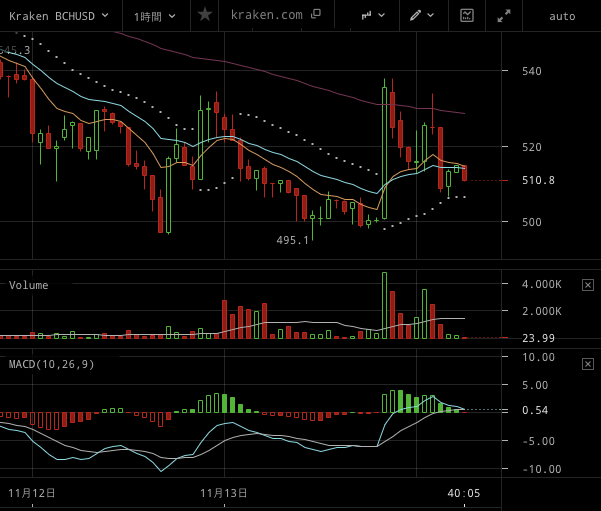Open the indicators settings icon
This screenshot has height=511, width=601.
[467, 15]
